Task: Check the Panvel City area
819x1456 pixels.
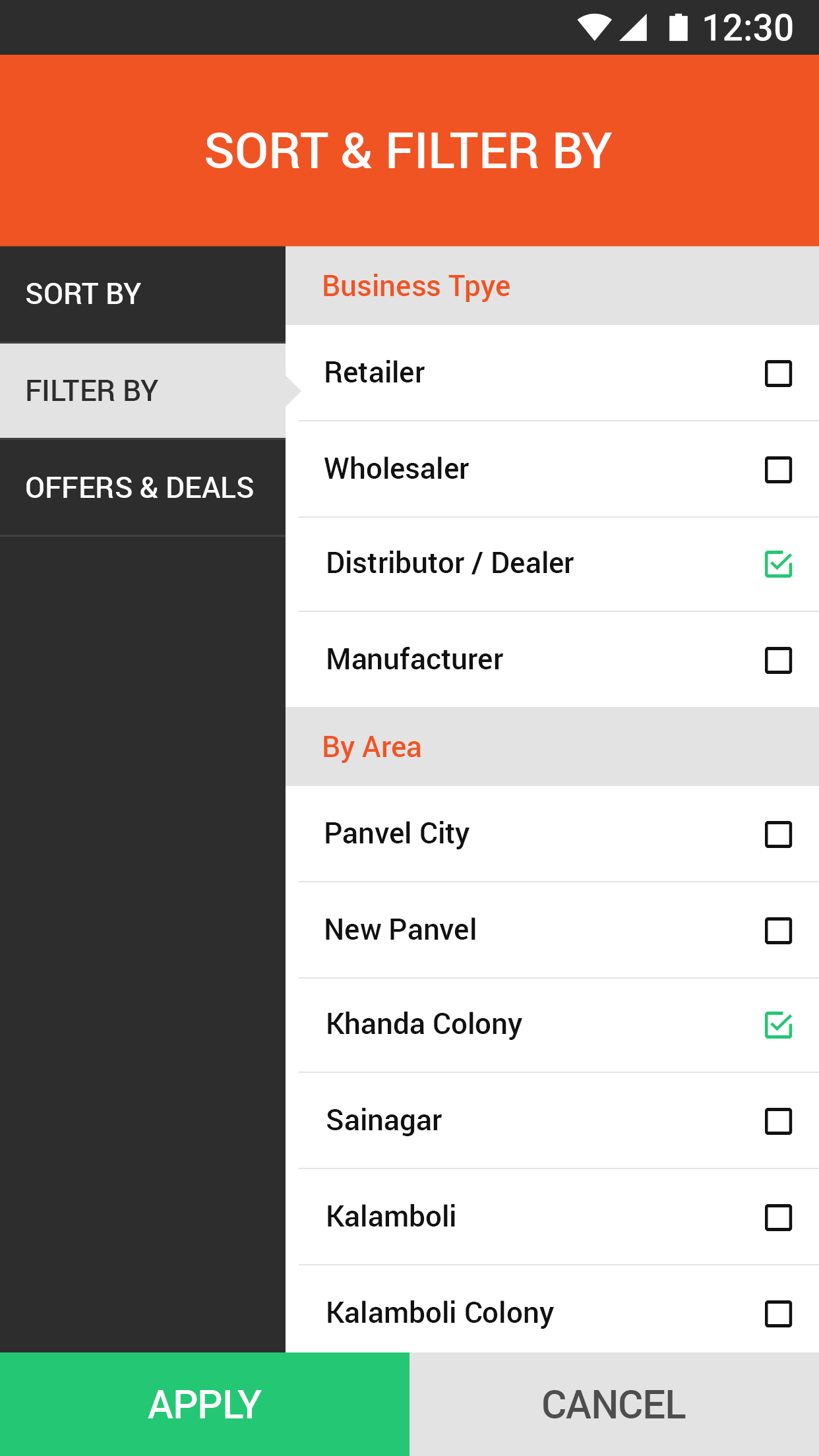Action: [778, 834]
